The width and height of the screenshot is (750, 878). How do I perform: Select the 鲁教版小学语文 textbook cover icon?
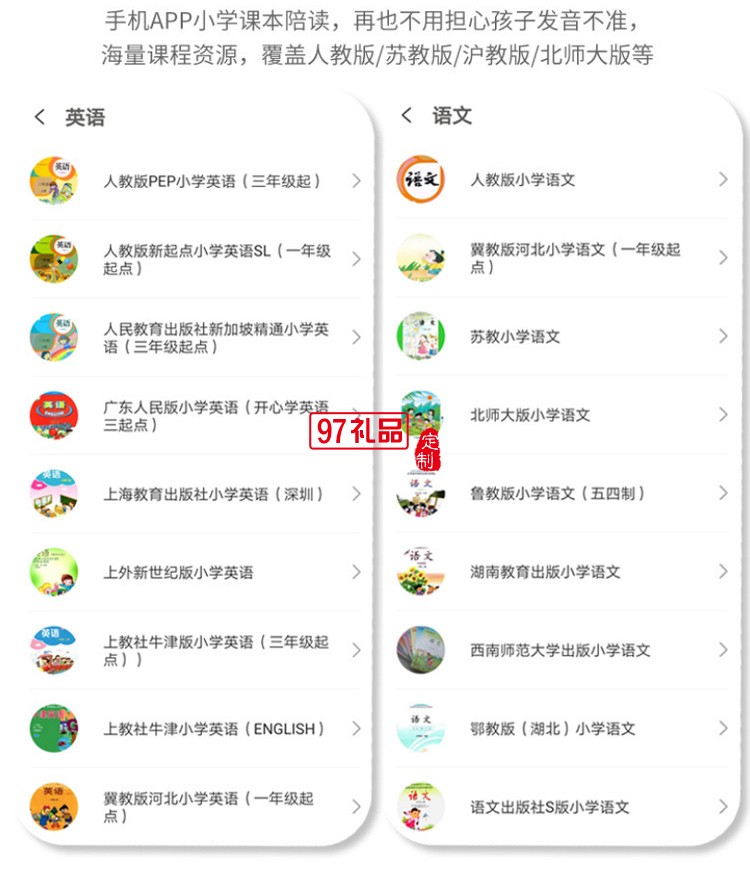(x=421, y=493)
